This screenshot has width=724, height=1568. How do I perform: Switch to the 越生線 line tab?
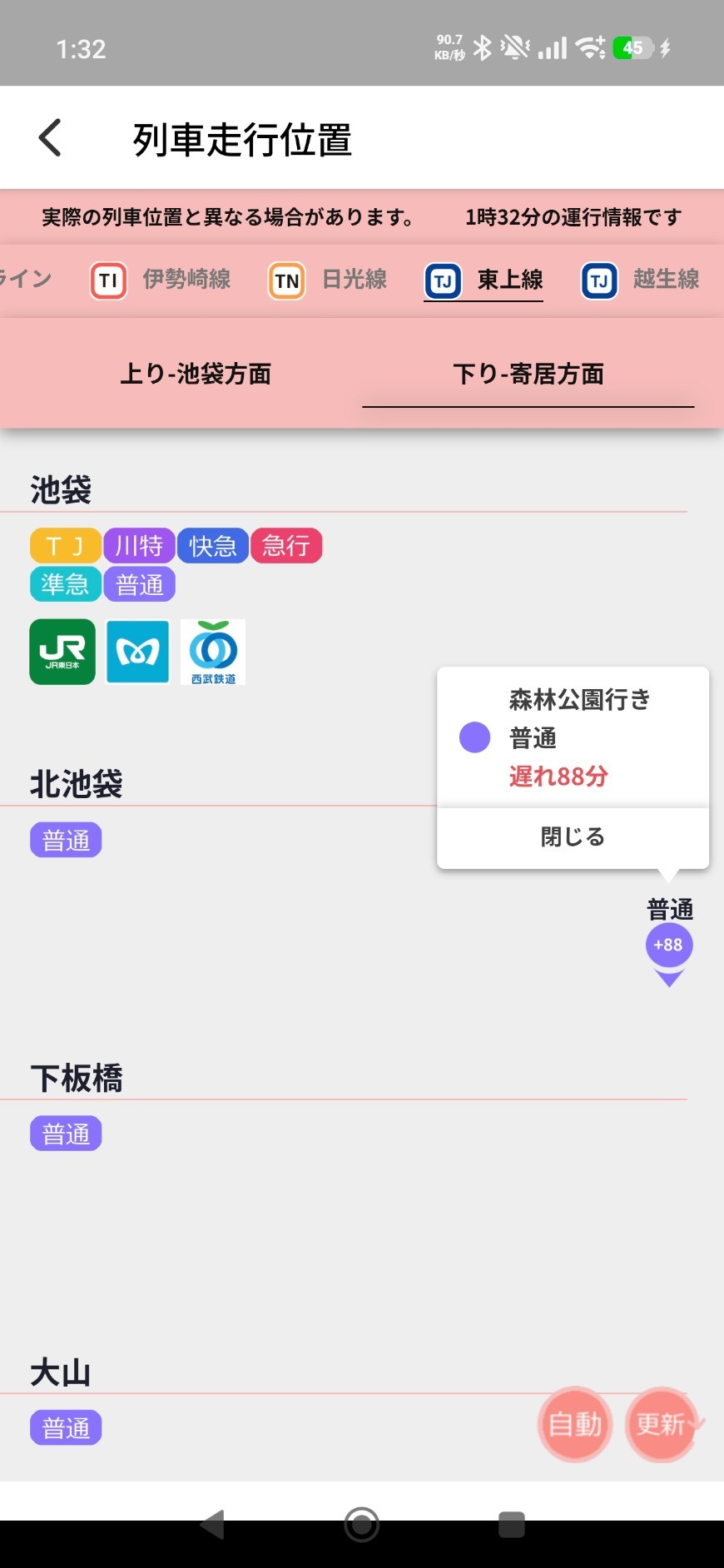click(x=641, y=280)
